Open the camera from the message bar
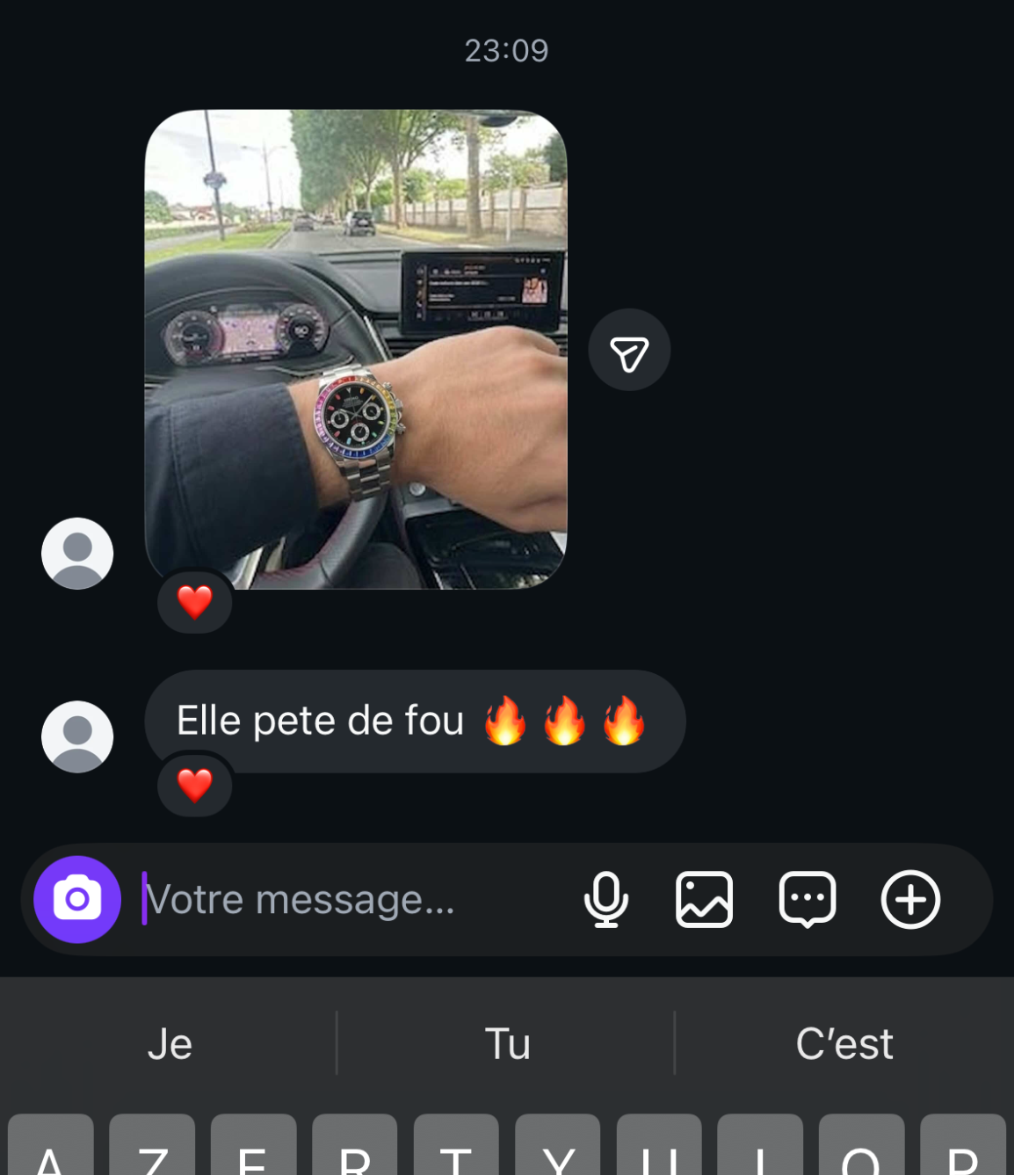The height and width of the screenshot is (1175, 1036). [77, 899]
